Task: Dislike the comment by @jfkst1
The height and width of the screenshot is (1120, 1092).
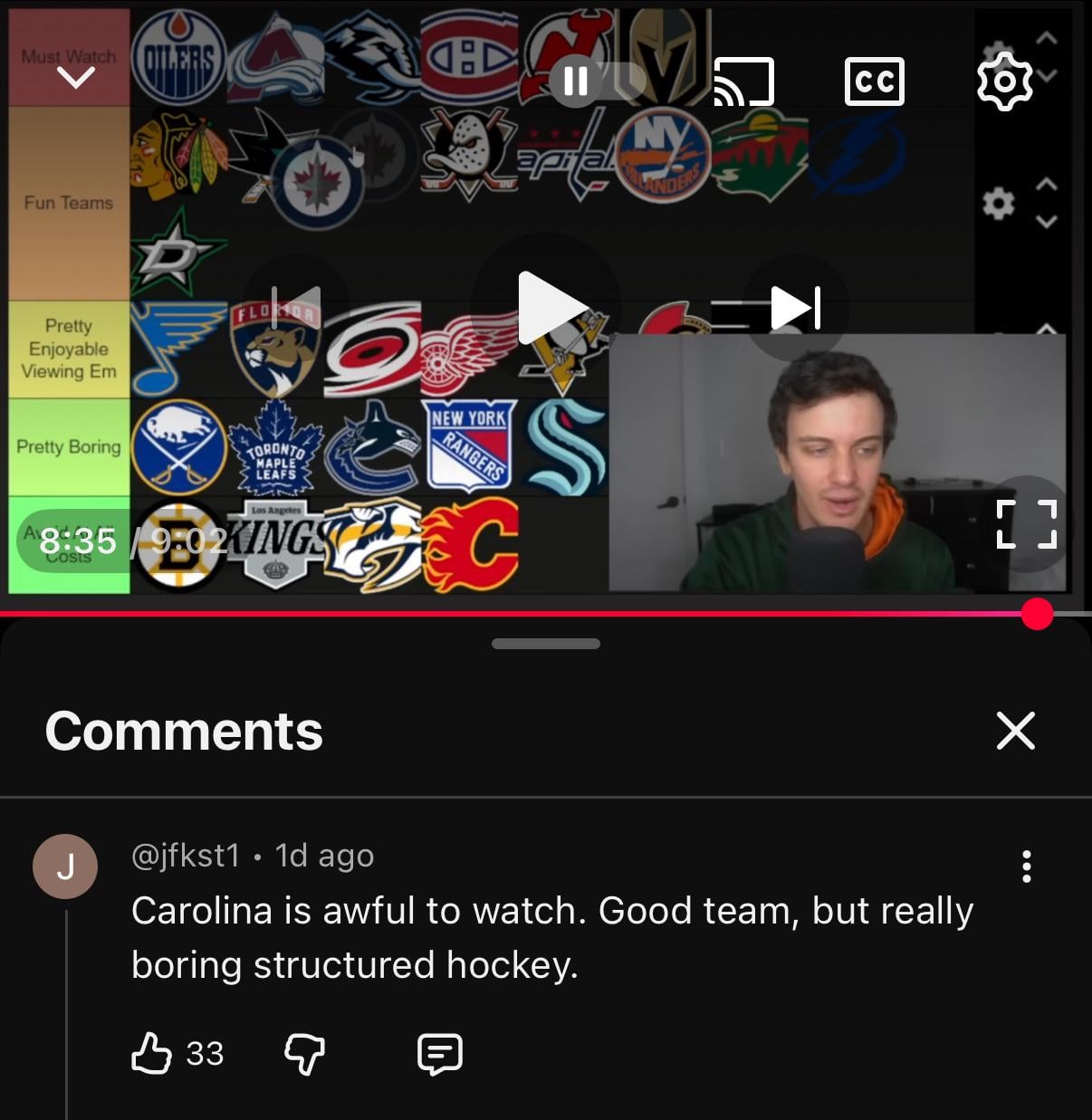Action: pyautogui.click(x=304, y=1053)
